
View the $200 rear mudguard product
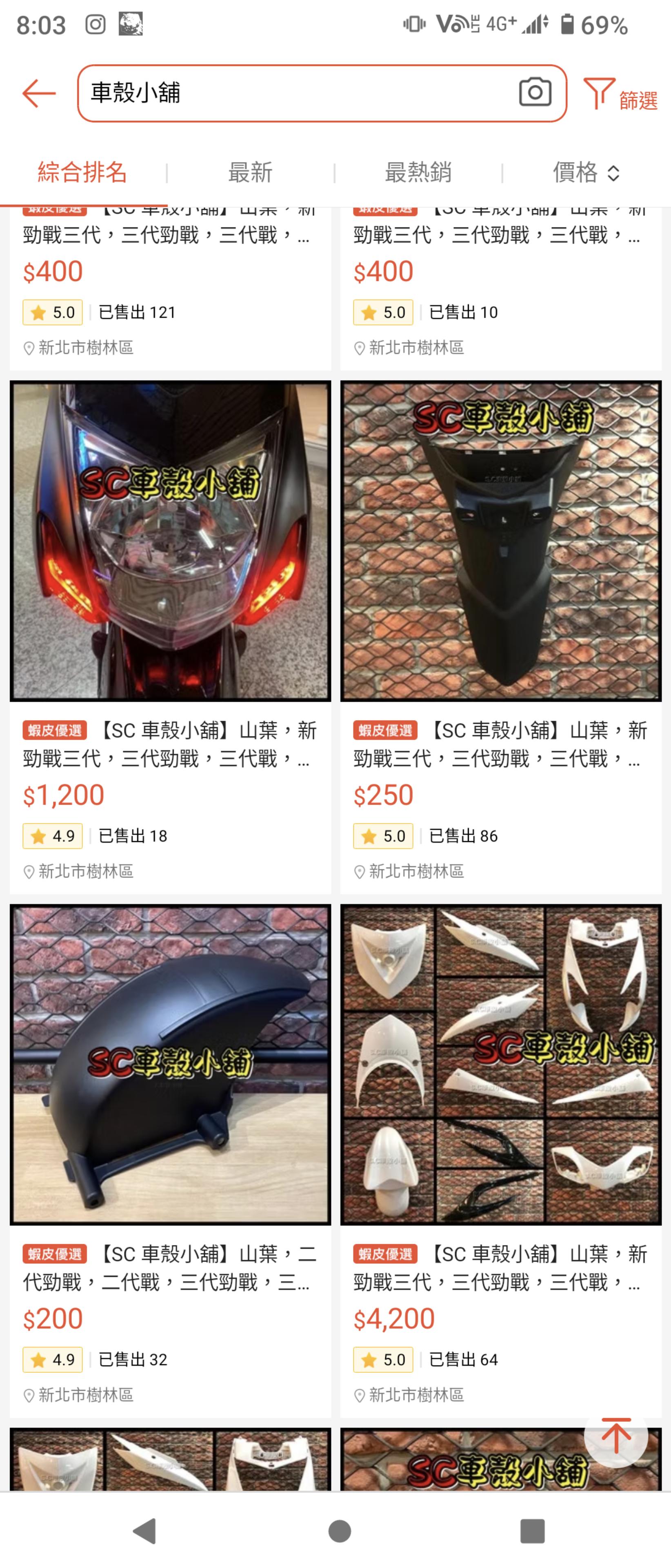[170, 1065]
